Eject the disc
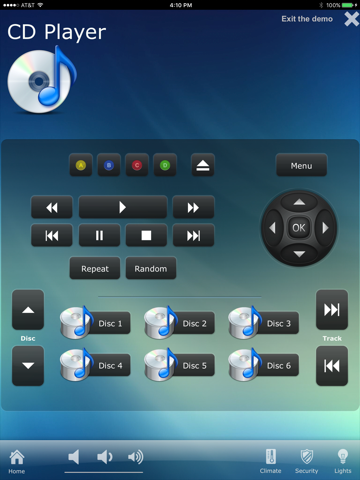 tap(203, 165)
